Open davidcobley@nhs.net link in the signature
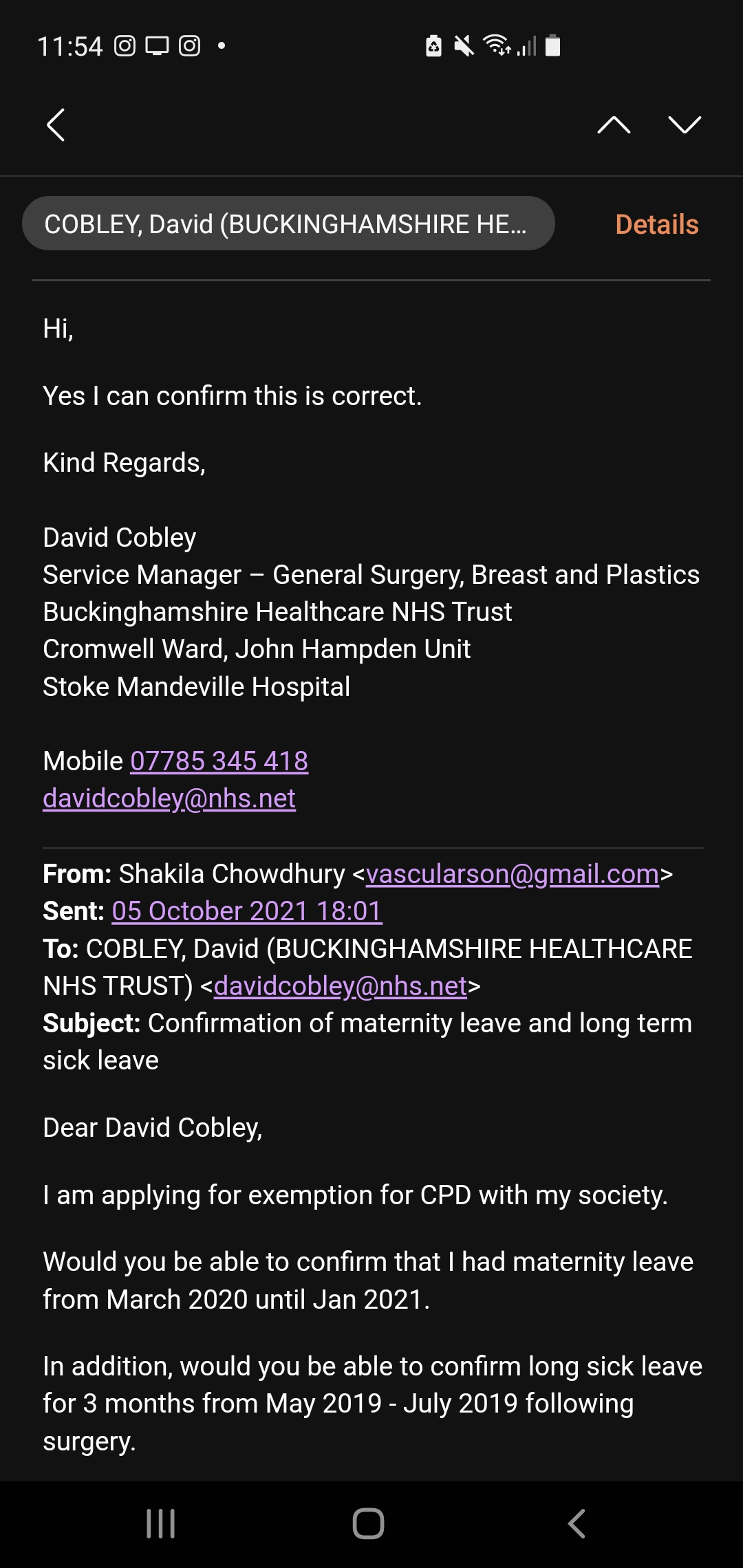 [169, 798]
